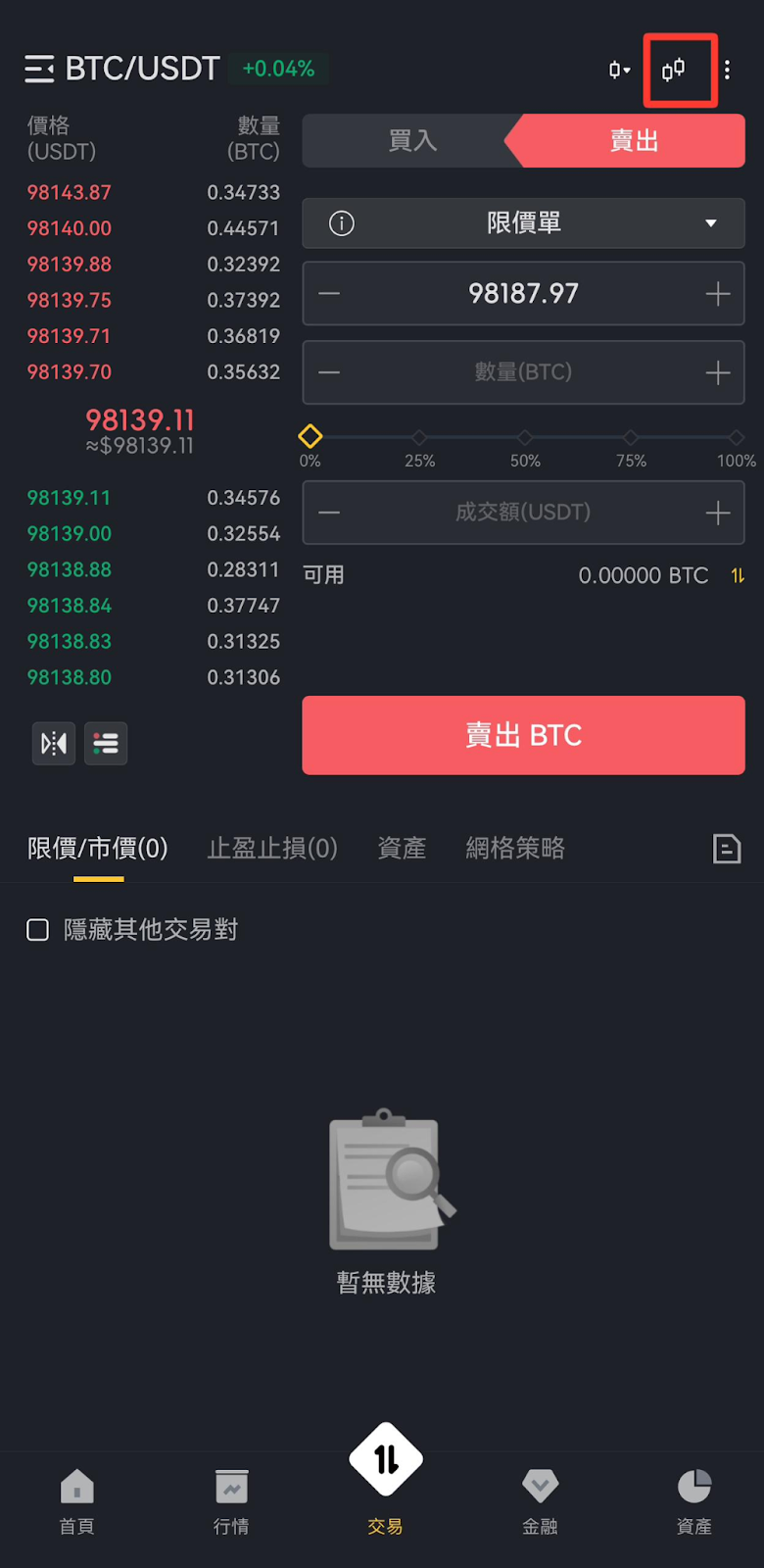The width and height of the screenshot is (764, 1568).
Task: Enter the 成交額(USDT) total field
Action: click(x=523, y=513)
